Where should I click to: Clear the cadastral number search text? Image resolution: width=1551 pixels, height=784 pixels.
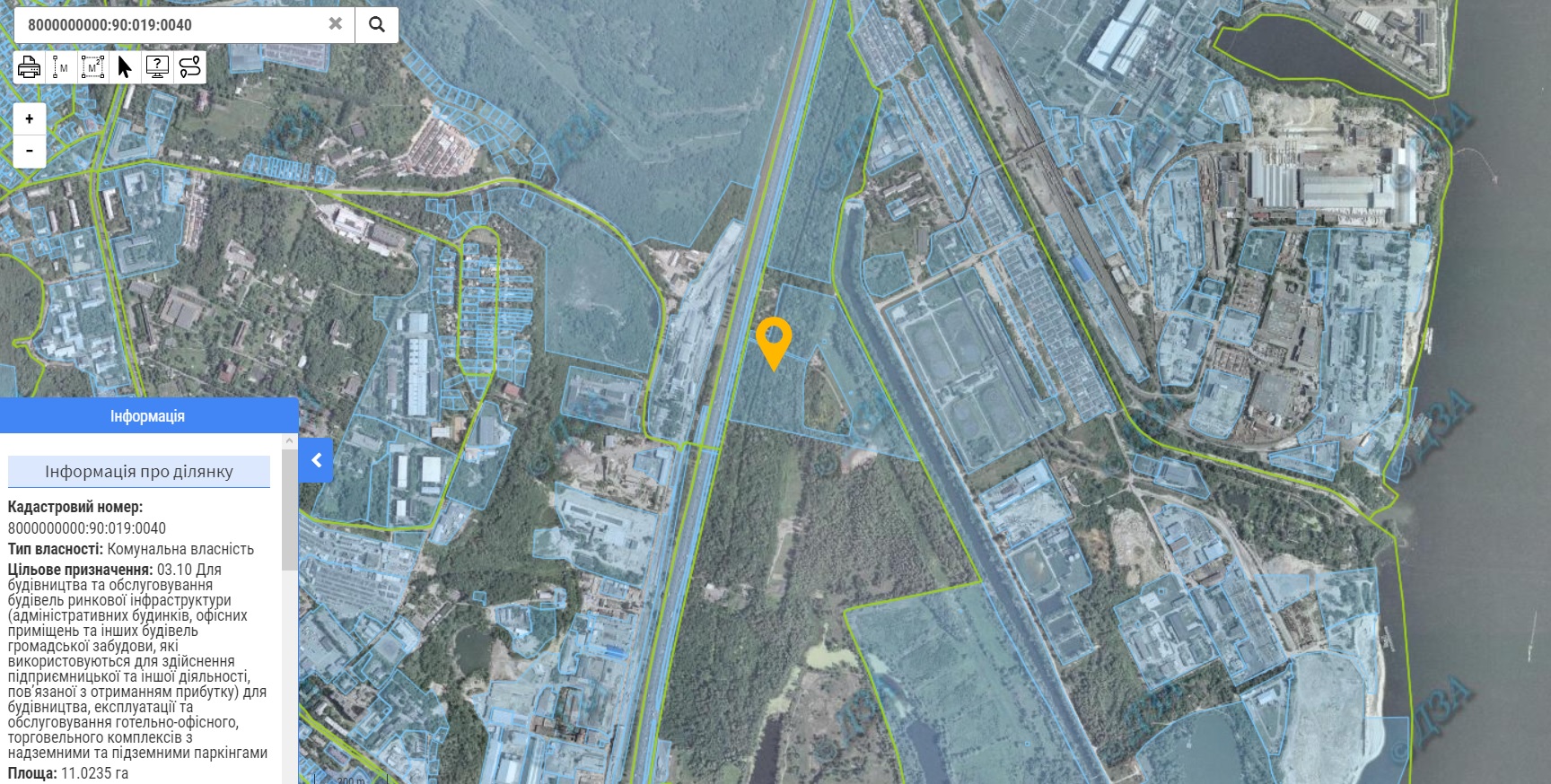336,24
